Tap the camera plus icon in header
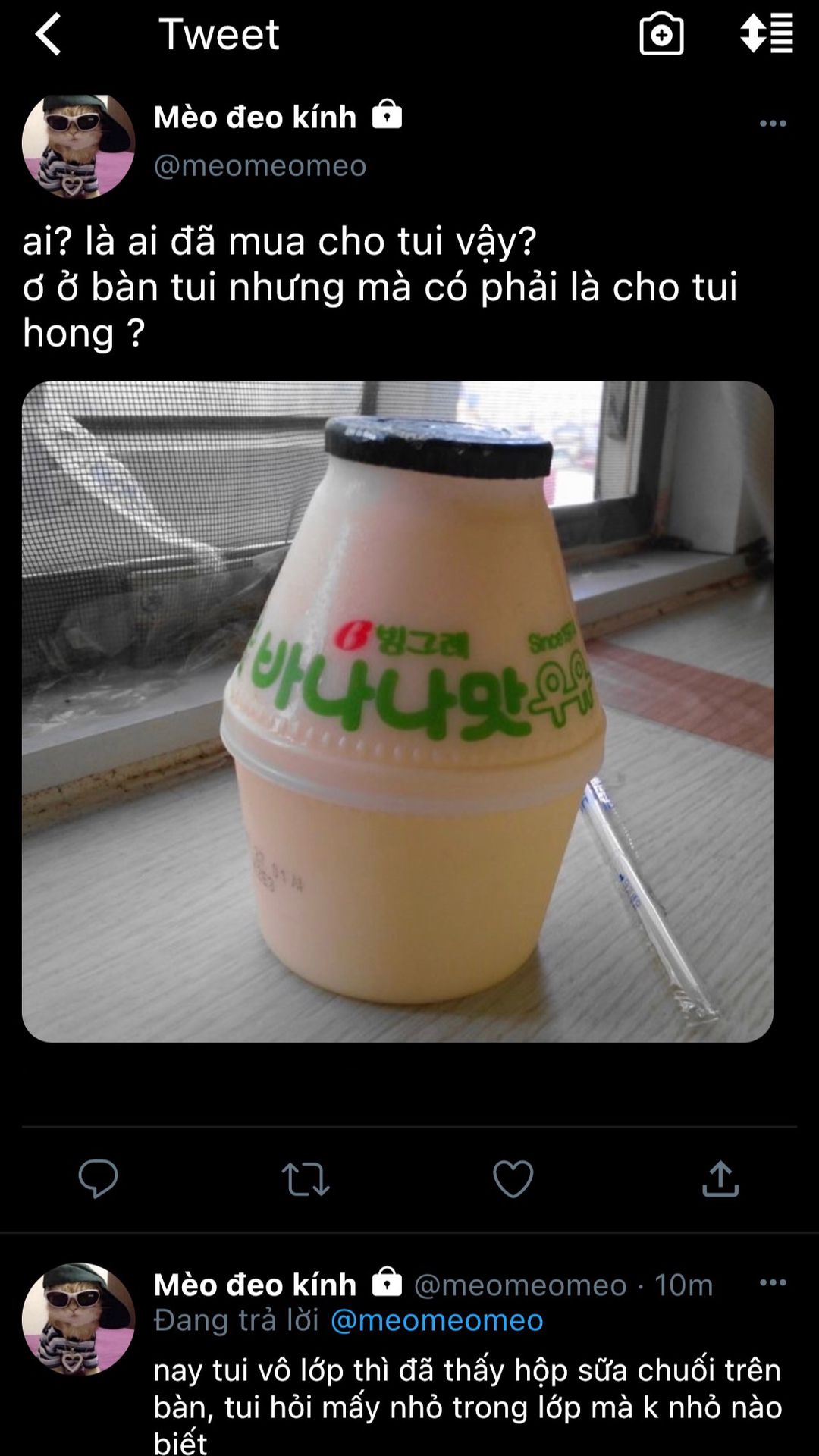 point(661,34)
